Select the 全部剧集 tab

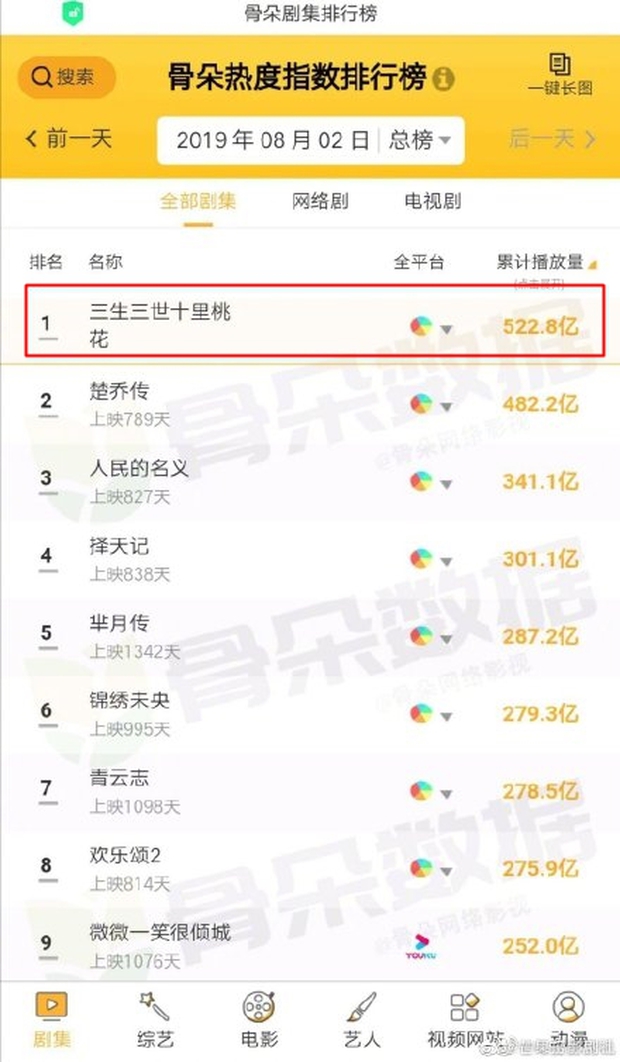click(198, 201)
